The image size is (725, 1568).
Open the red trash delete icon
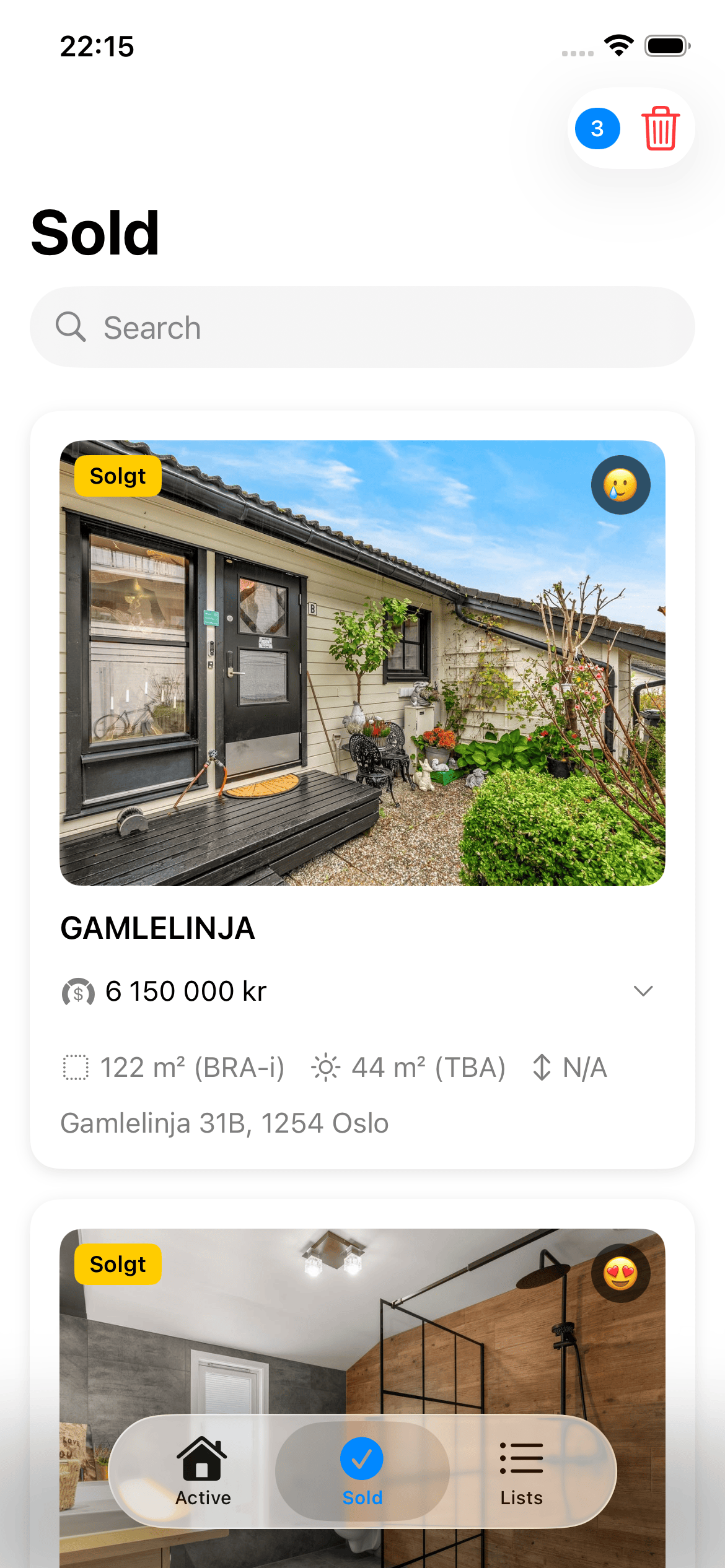658,128
